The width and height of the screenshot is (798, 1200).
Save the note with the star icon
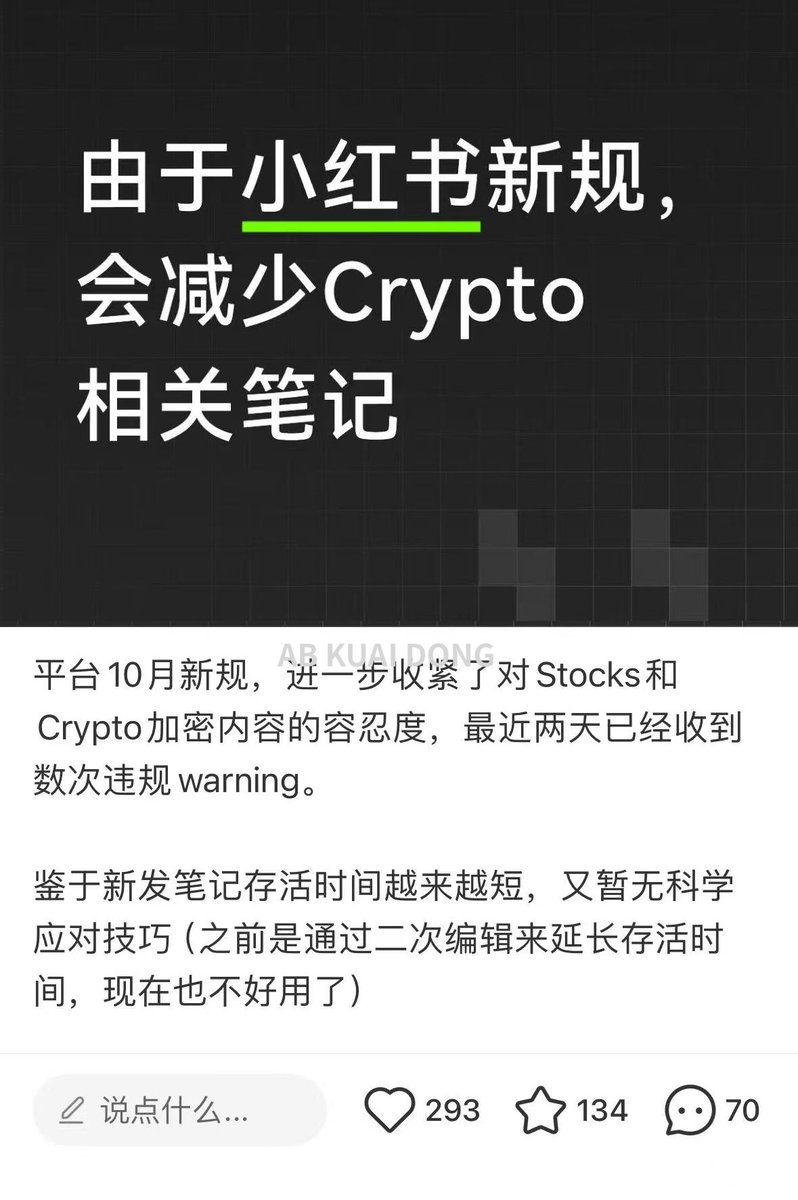[x=541, y=1111]
